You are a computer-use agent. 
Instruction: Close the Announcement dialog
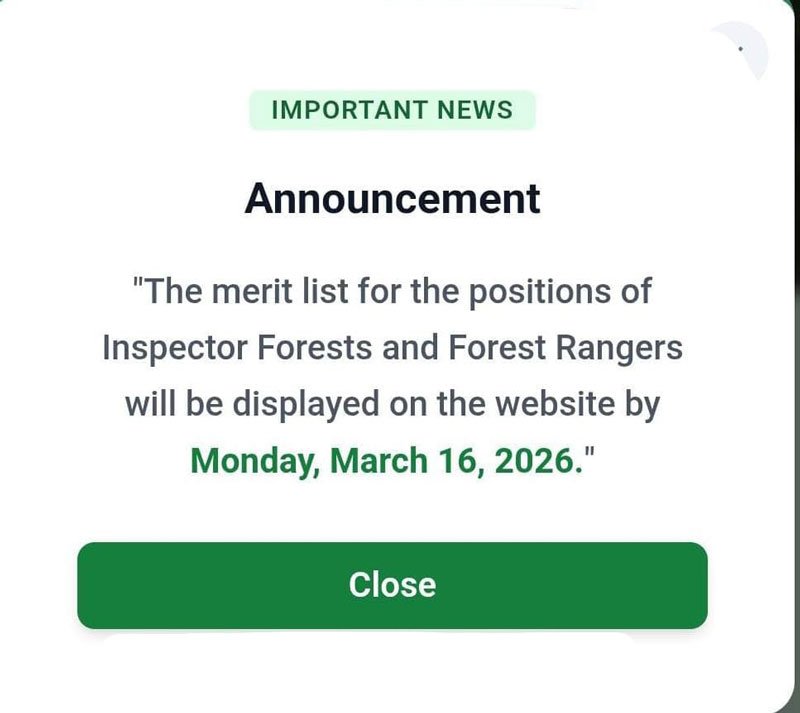click(392, 585)
